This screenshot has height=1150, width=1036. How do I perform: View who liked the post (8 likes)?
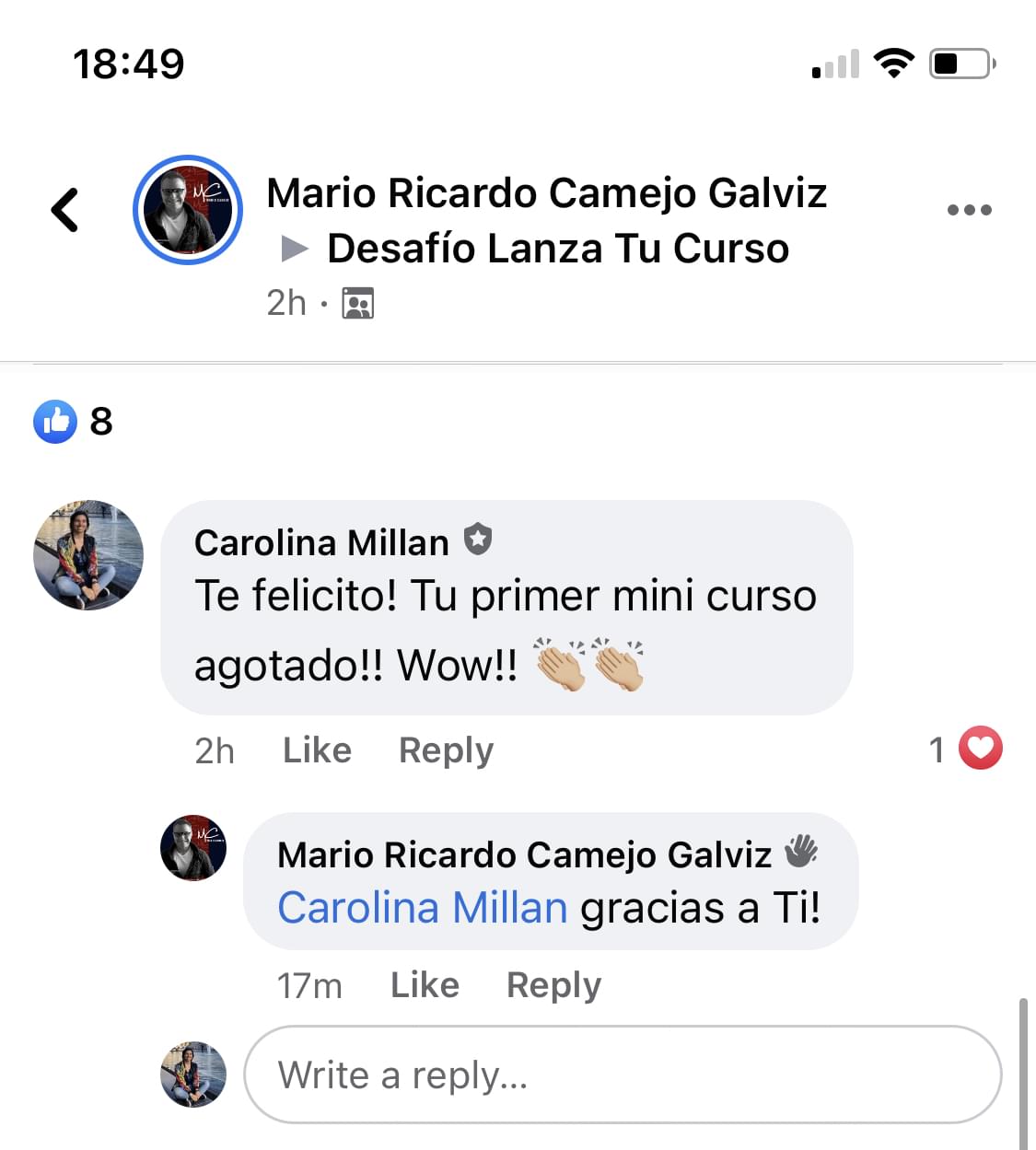(x=74, y=422)
